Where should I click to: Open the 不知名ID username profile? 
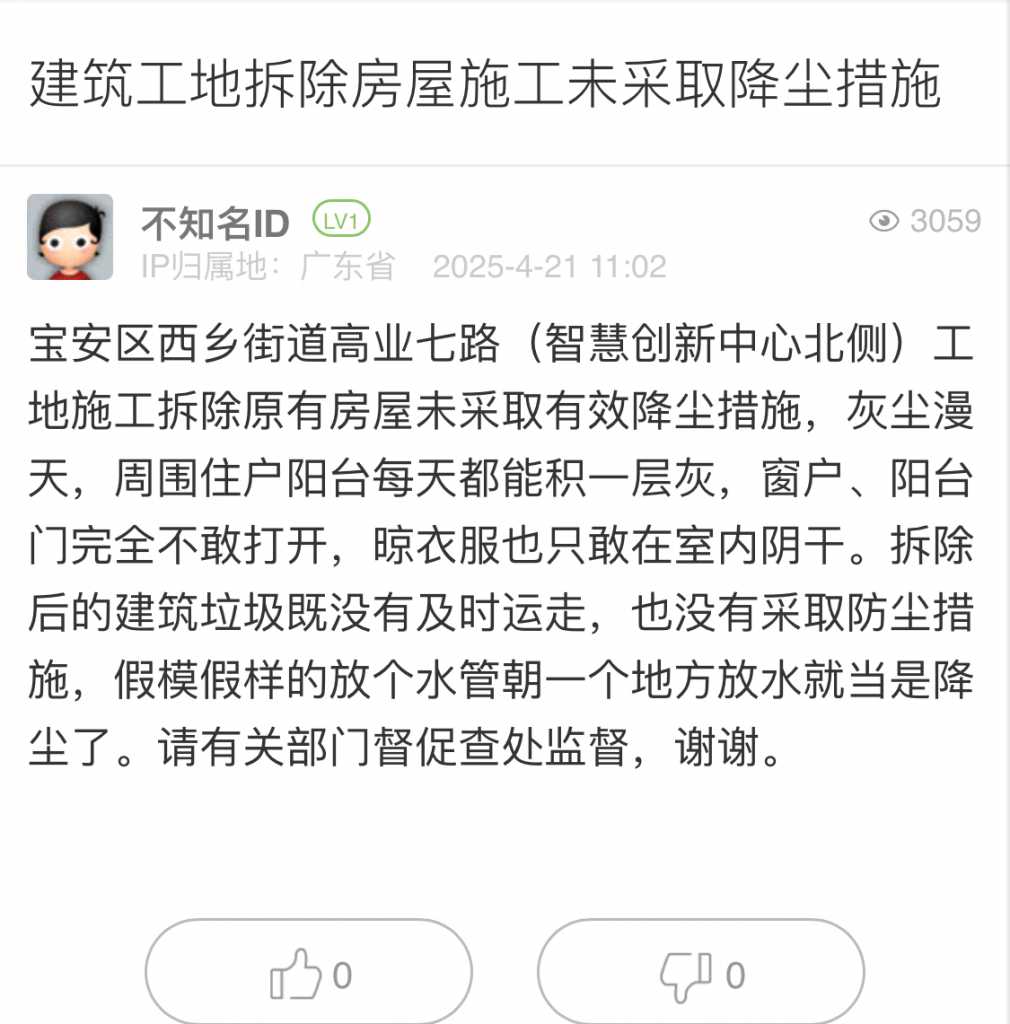[x=215, y=222]
